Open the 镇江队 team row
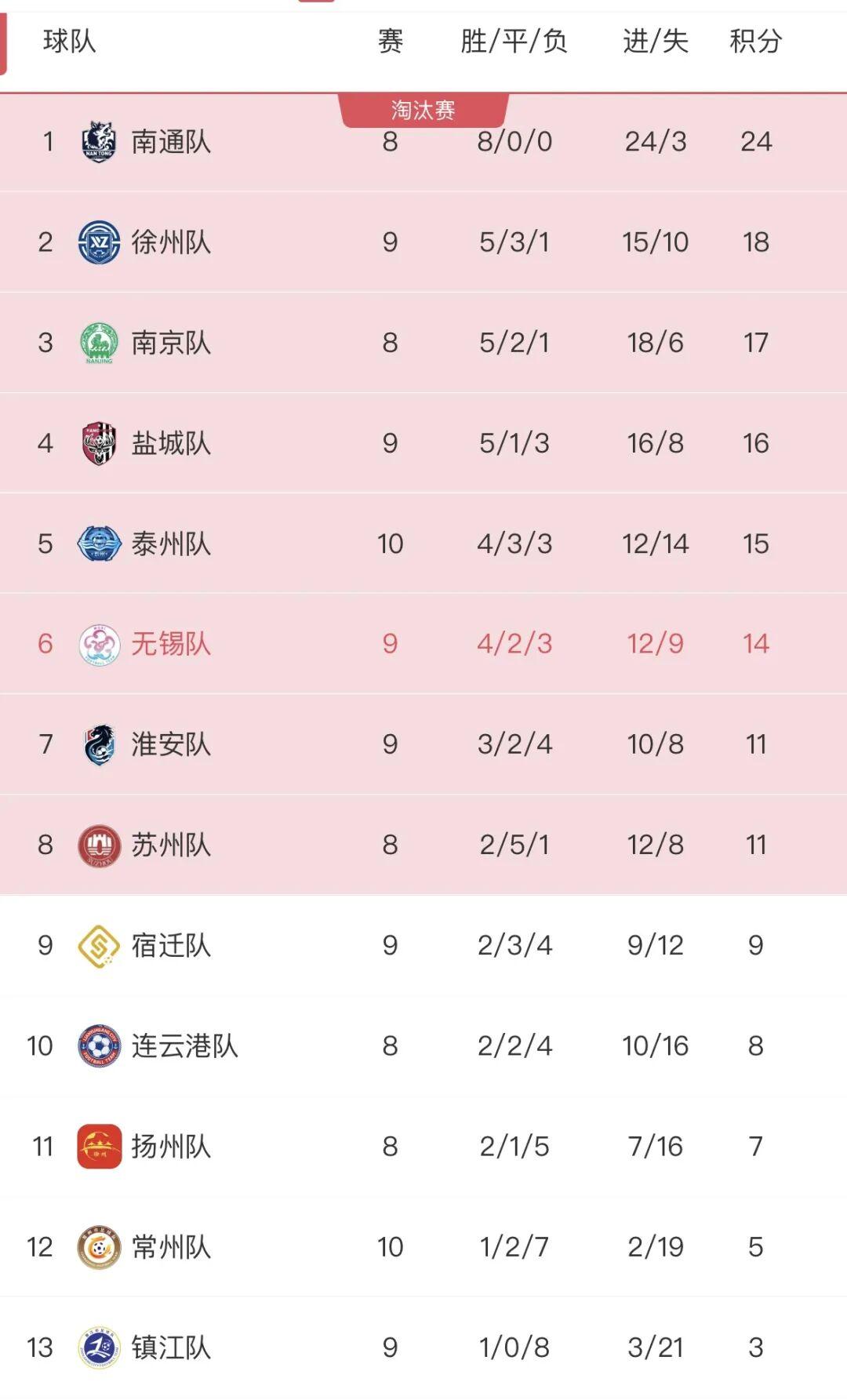This screenshot has width=847, height=1400. coord(170,1347)
